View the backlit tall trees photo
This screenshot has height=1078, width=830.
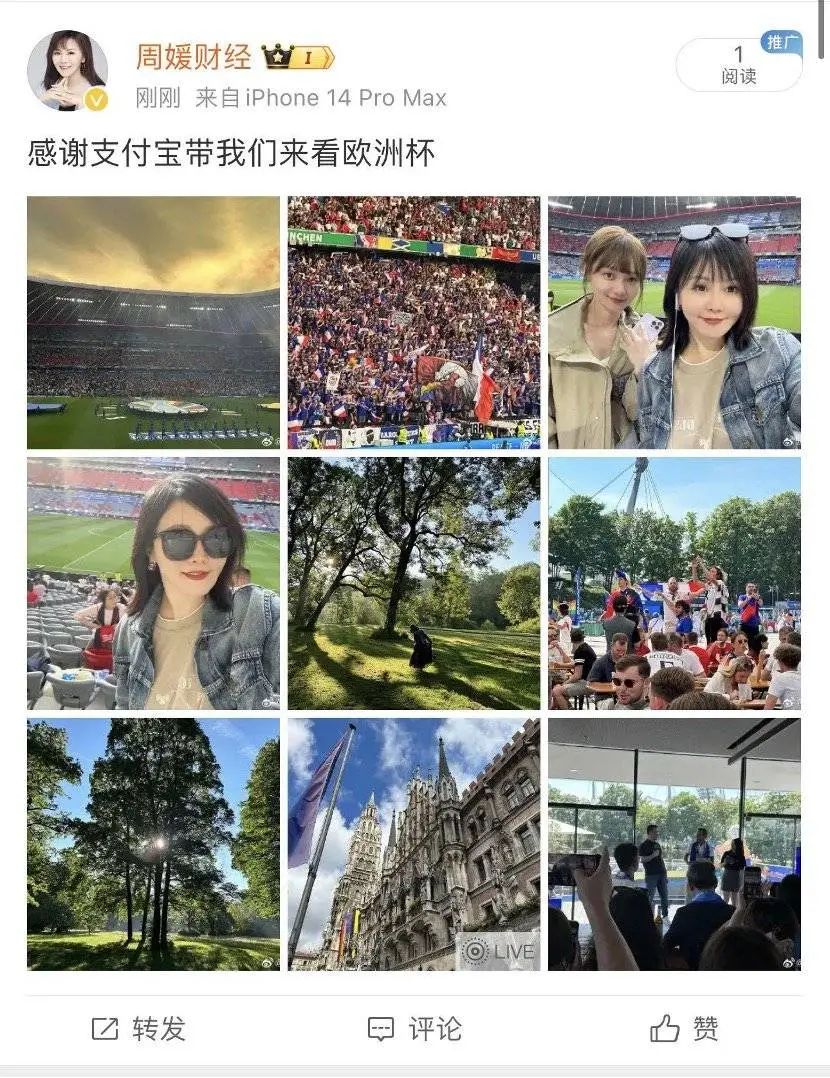click(153, 844)
